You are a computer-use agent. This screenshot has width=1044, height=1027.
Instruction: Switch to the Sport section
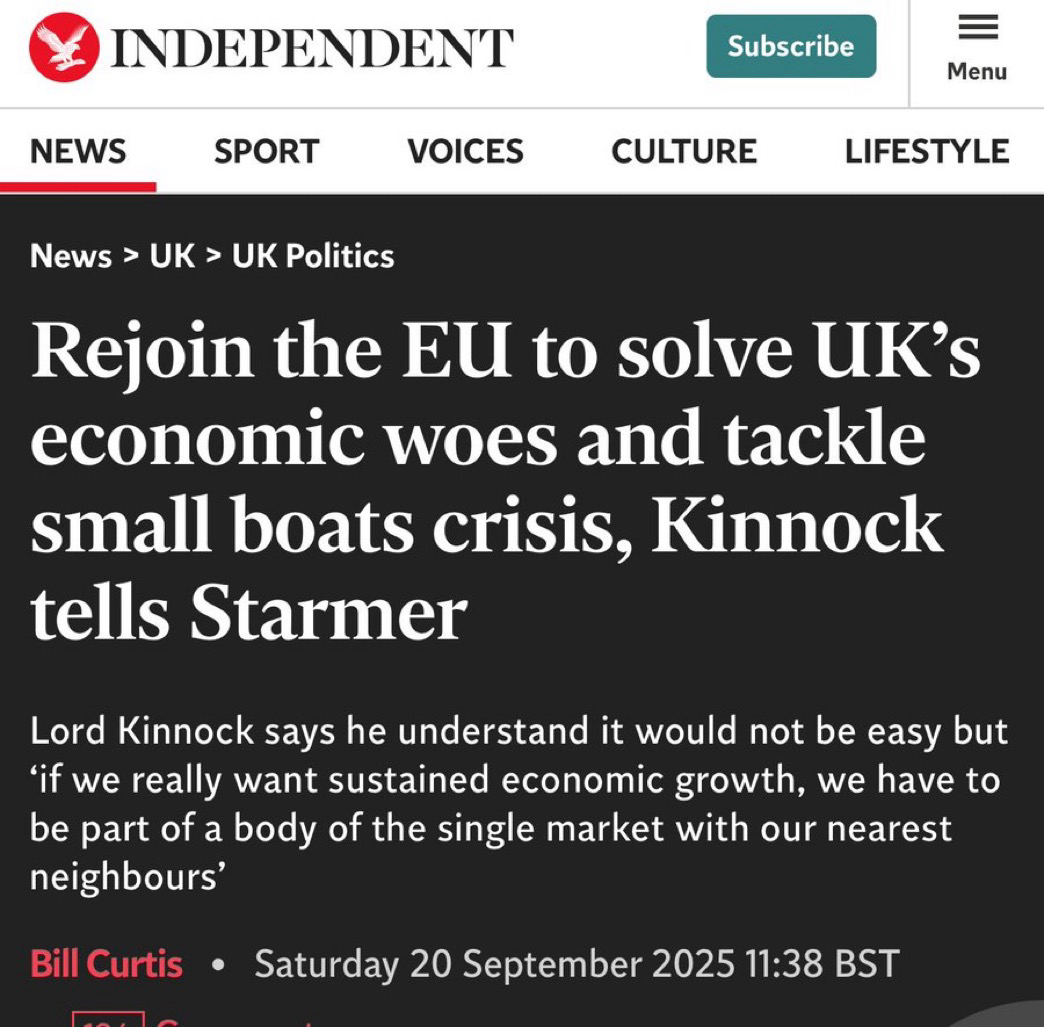[266, 152]
